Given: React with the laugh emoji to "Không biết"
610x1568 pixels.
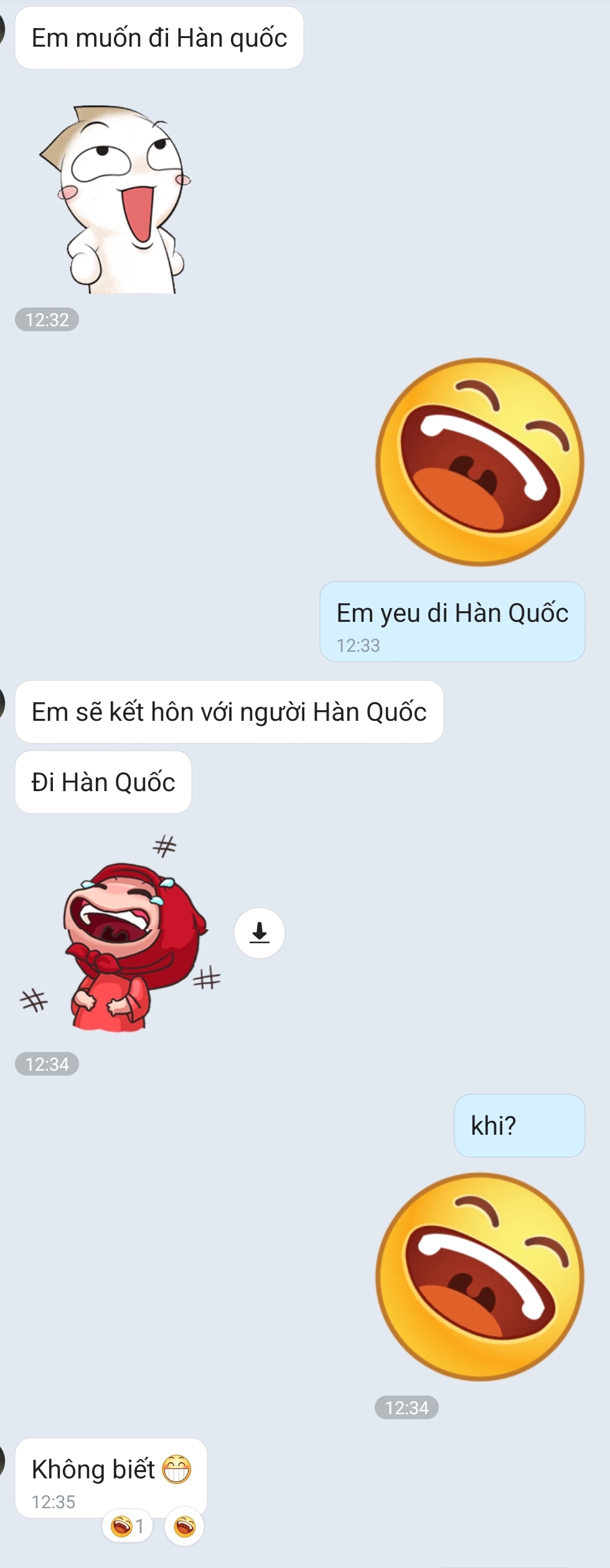Looking at the screenshot, I should [184, 1526].
